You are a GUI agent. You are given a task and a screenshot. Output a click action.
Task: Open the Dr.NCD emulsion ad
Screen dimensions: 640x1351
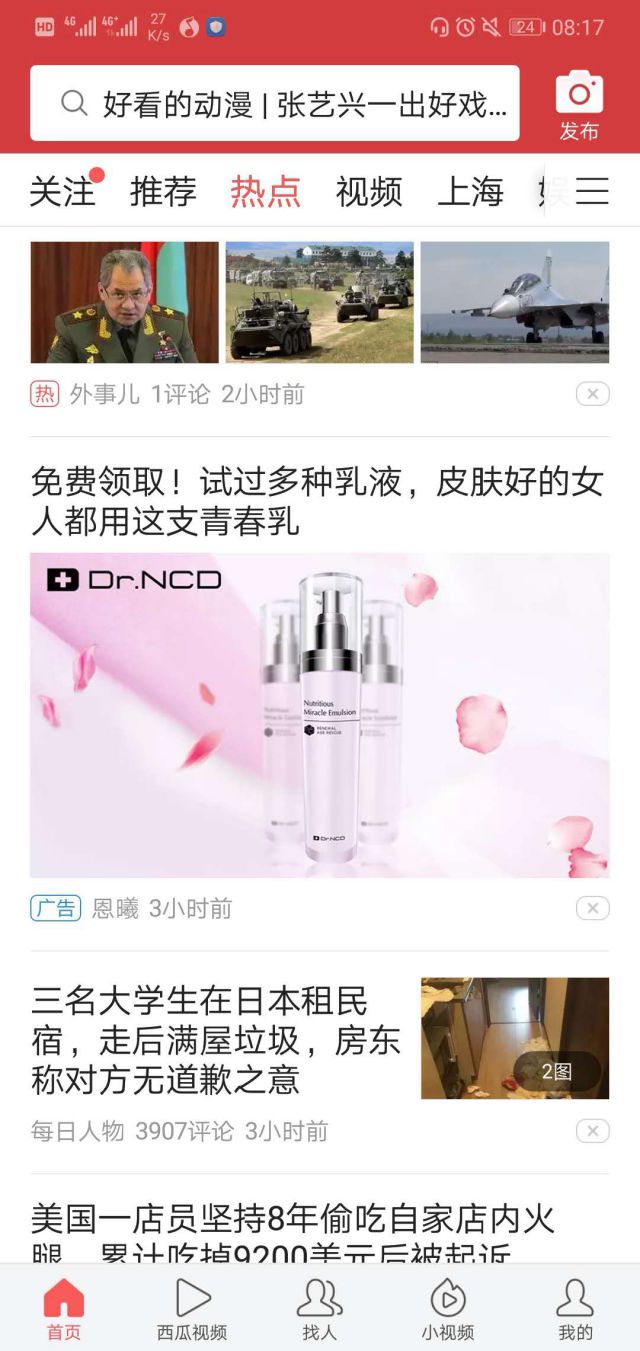319,714
